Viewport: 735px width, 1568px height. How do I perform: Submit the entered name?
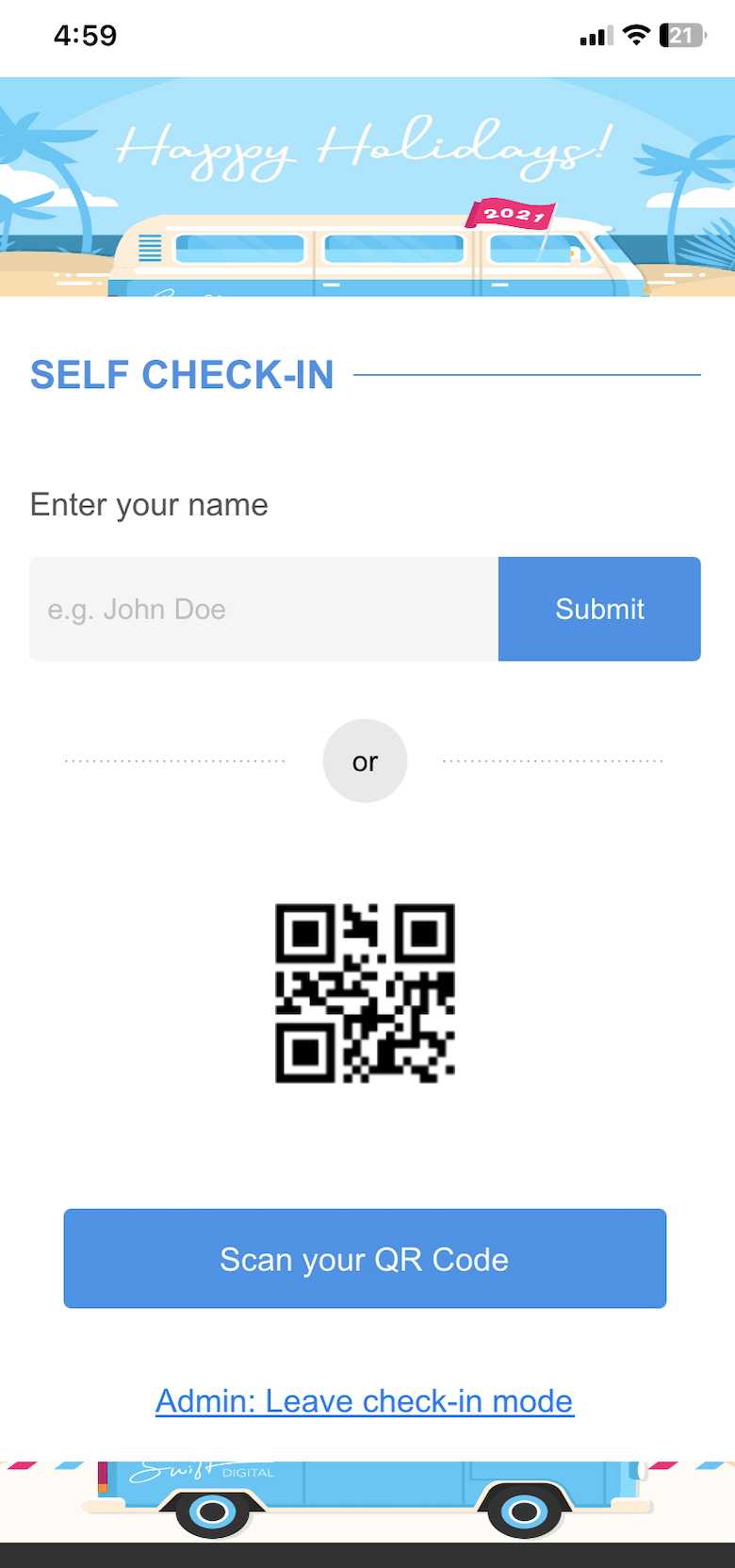tap(599, 609)
